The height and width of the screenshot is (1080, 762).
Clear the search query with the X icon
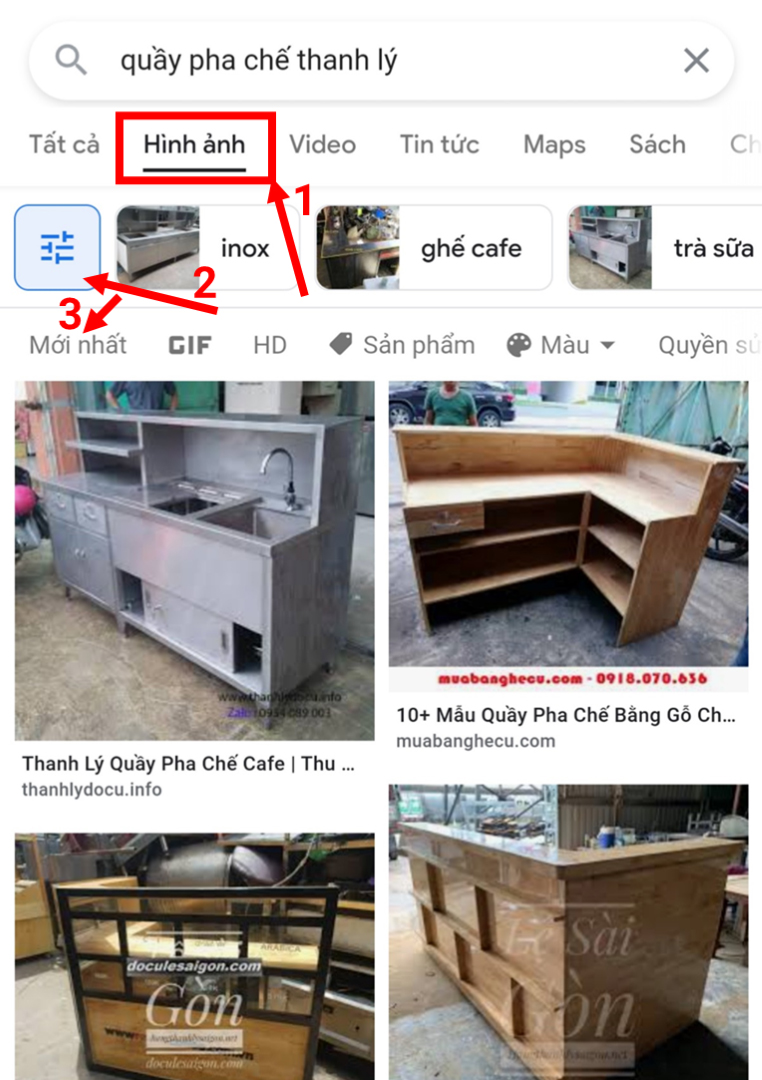pyautogui.click(x=696, y=60)
